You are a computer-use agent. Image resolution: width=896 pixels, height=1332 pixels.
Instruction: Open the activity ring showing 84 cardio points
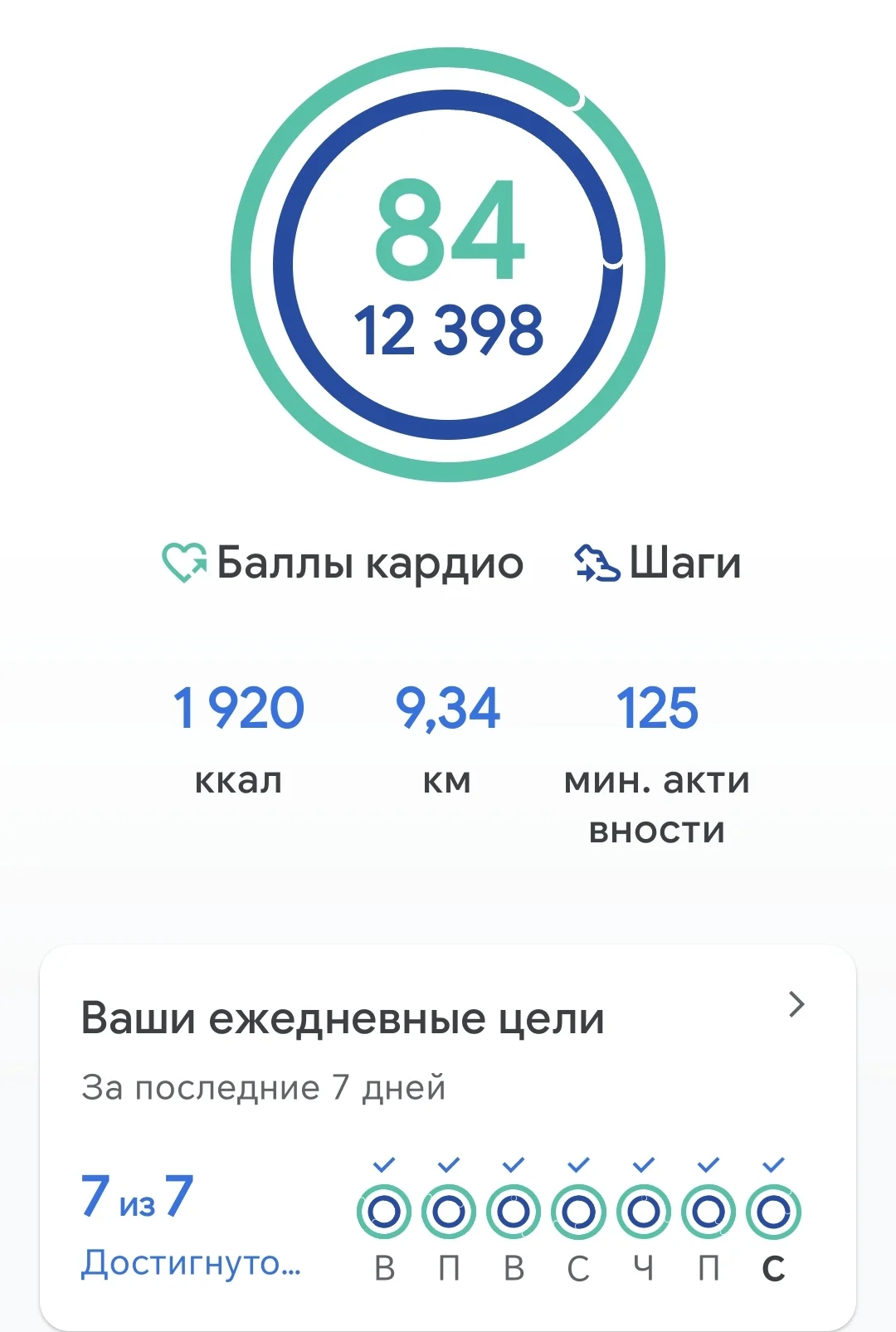point(448,264)
